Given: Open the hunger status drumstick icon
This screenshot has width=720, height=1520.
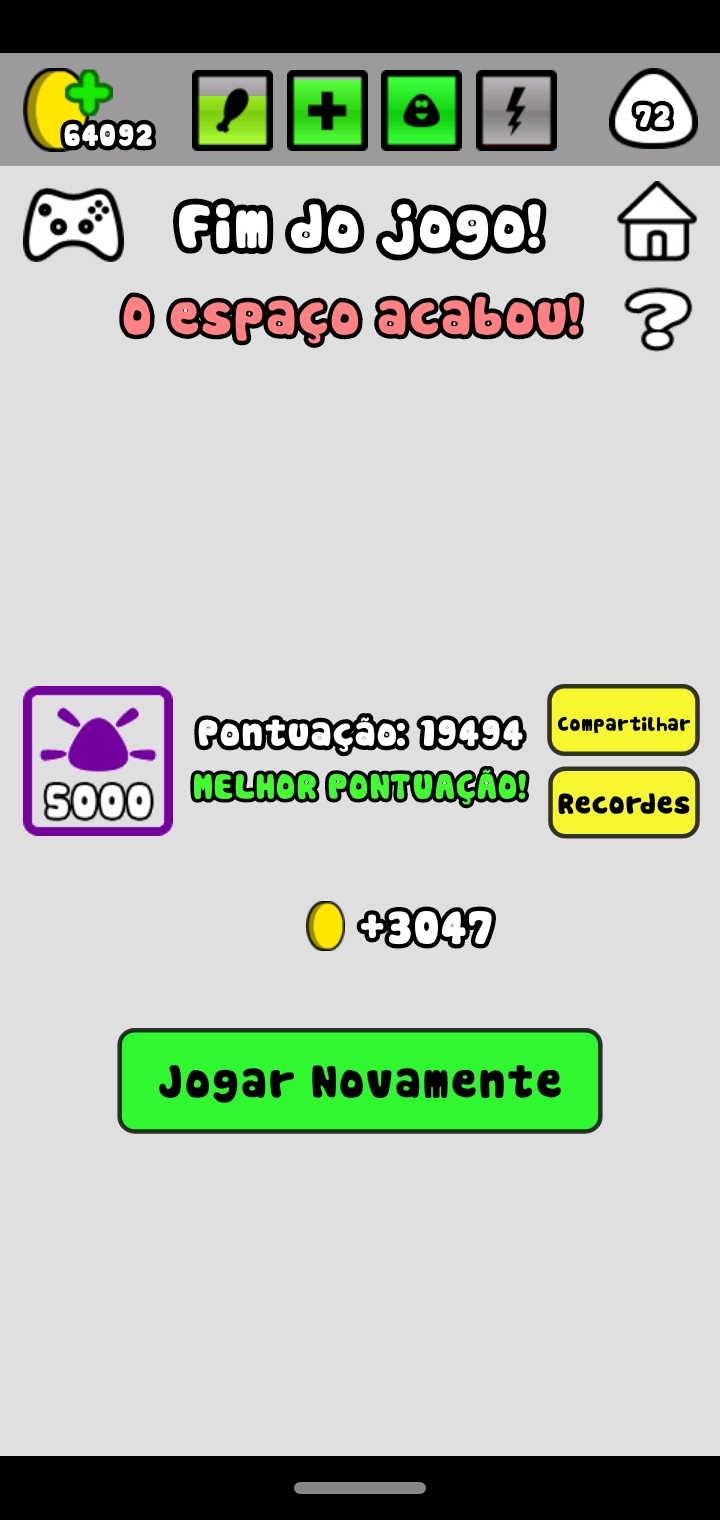Looking at the screenshot, I should click(x=232, y=111).
